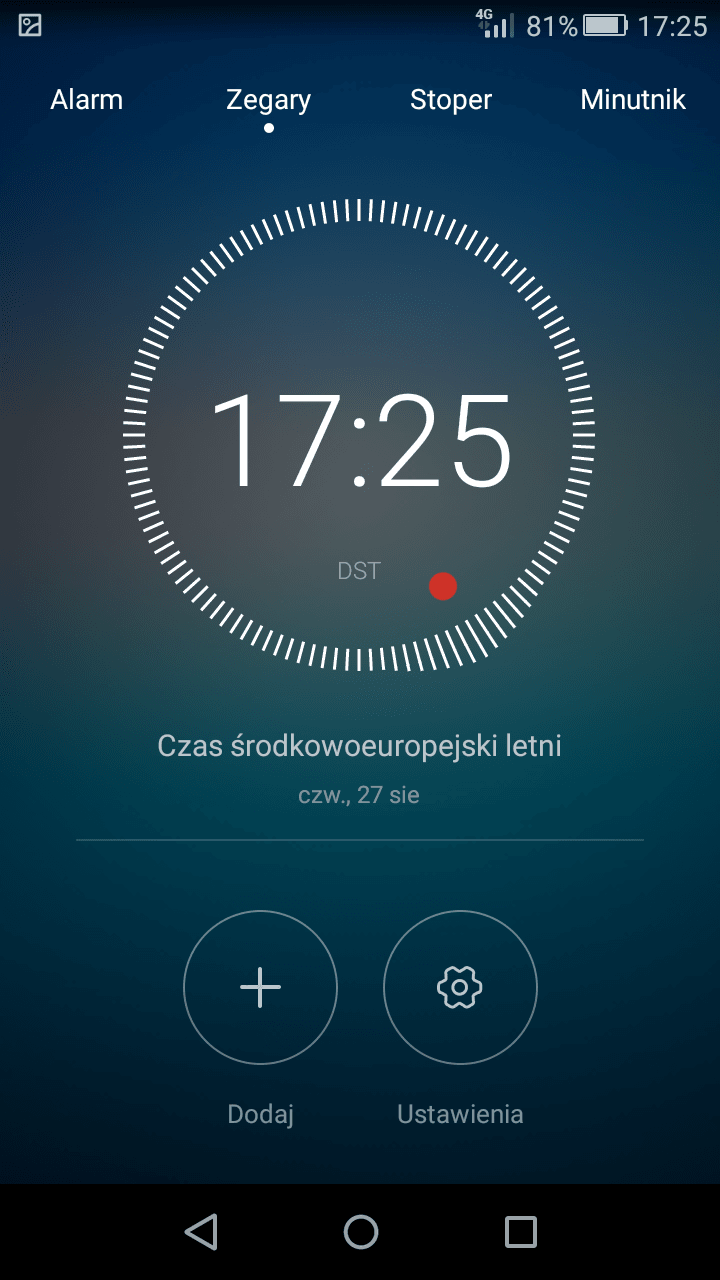Image resolution: width=720 pixels, height=1280 pixels.
Task: Tap the system back button
Action: point(201,1232)
